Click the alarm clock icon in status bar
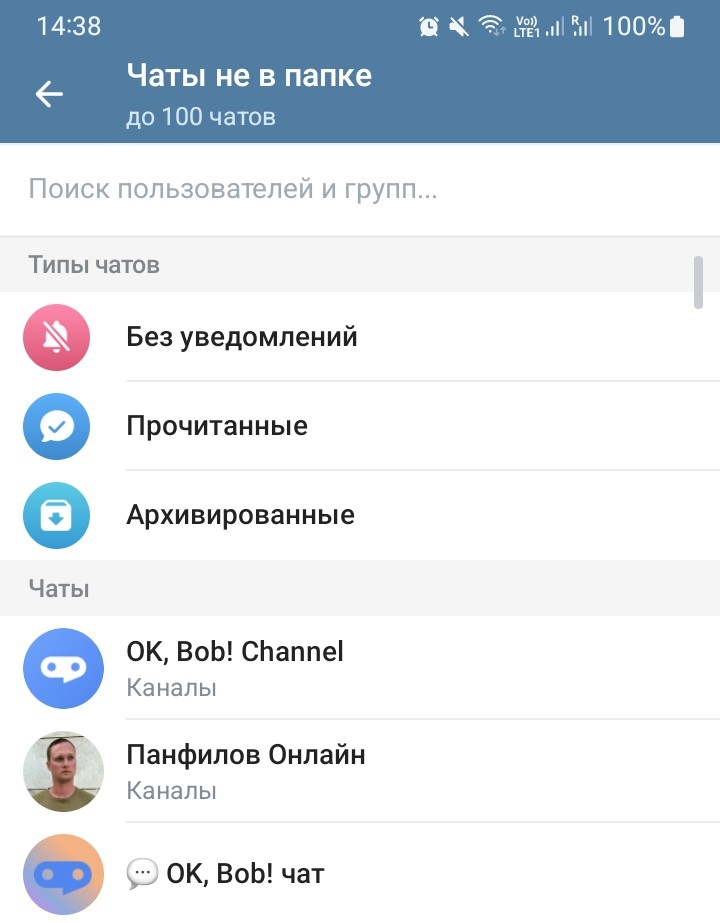The image size is (720, 923). (427, 26)
